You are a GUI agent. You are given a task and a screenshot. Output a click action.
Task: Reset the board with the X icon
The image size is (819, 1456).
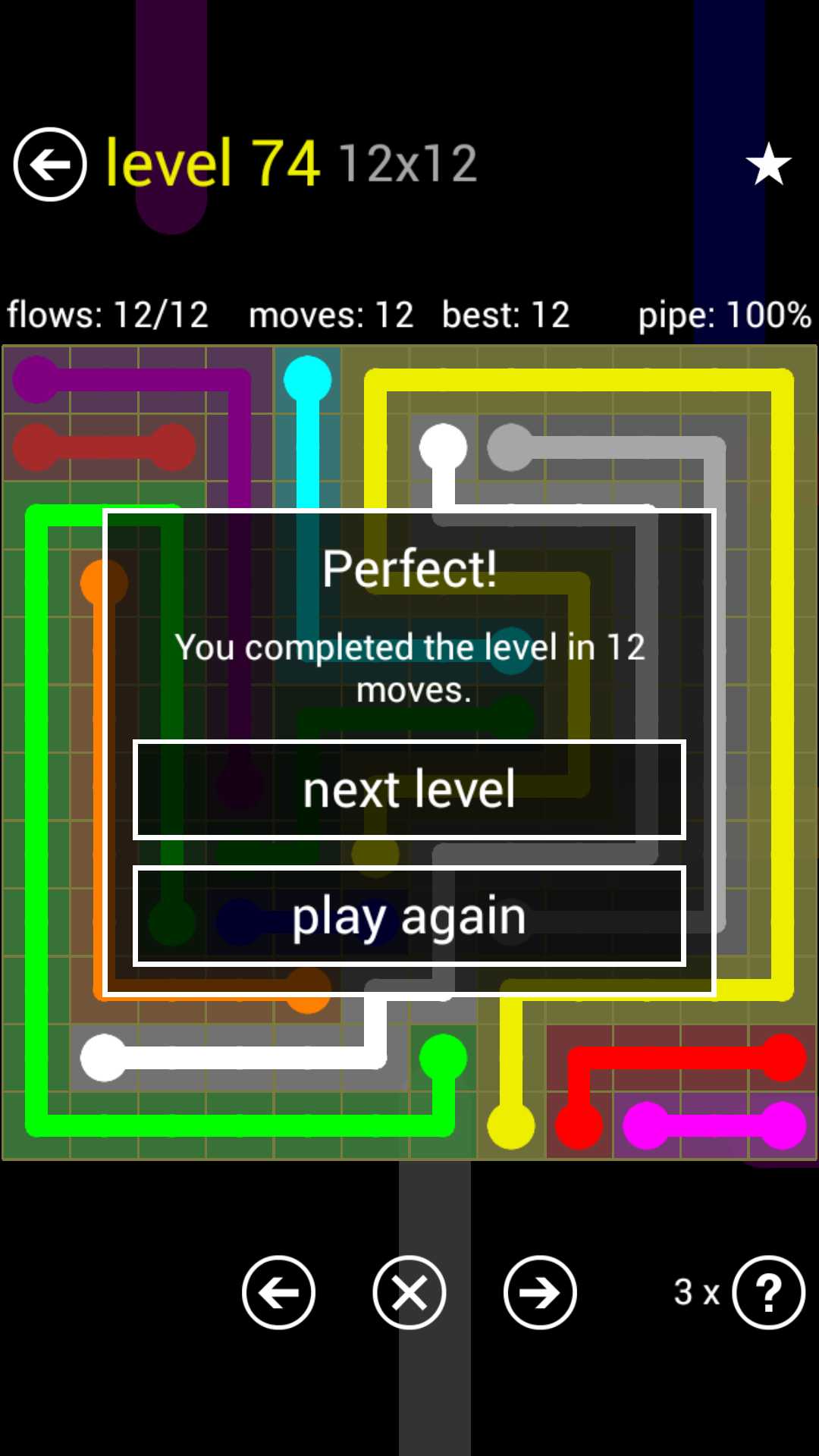[x=409, y=1292]
